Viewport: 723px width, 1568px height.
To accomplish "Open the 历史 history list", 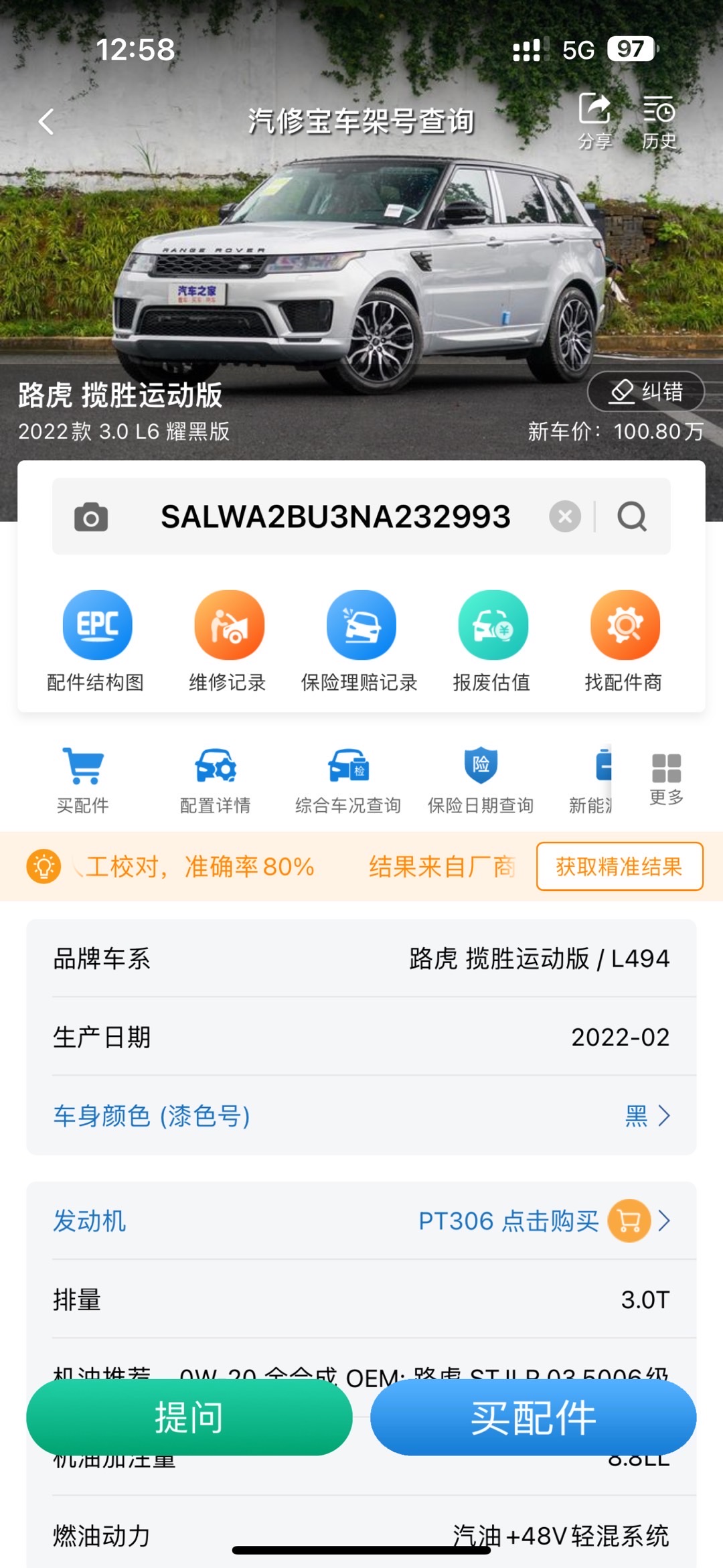I will coord(659,121).
